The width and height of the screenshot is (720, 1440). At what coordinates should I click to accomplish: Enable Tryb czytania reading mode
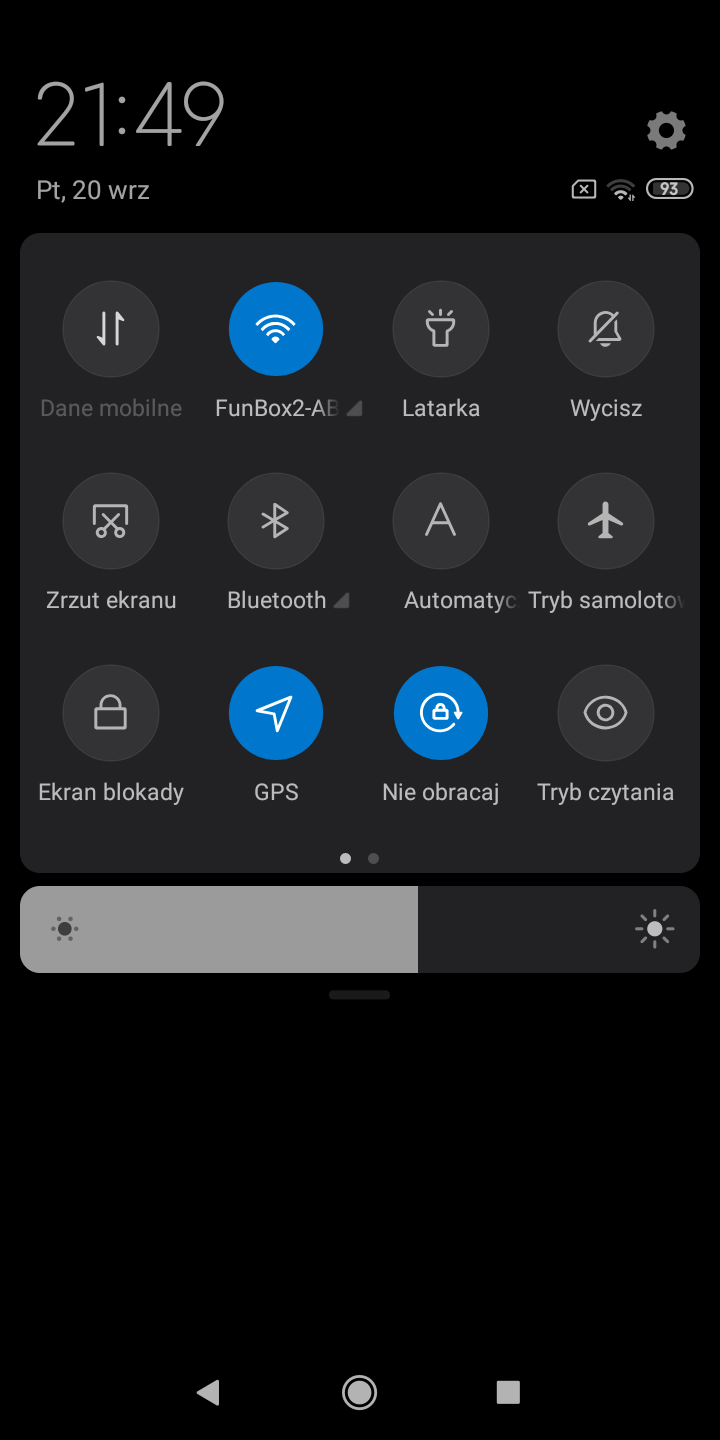click(x=606, y=713)
